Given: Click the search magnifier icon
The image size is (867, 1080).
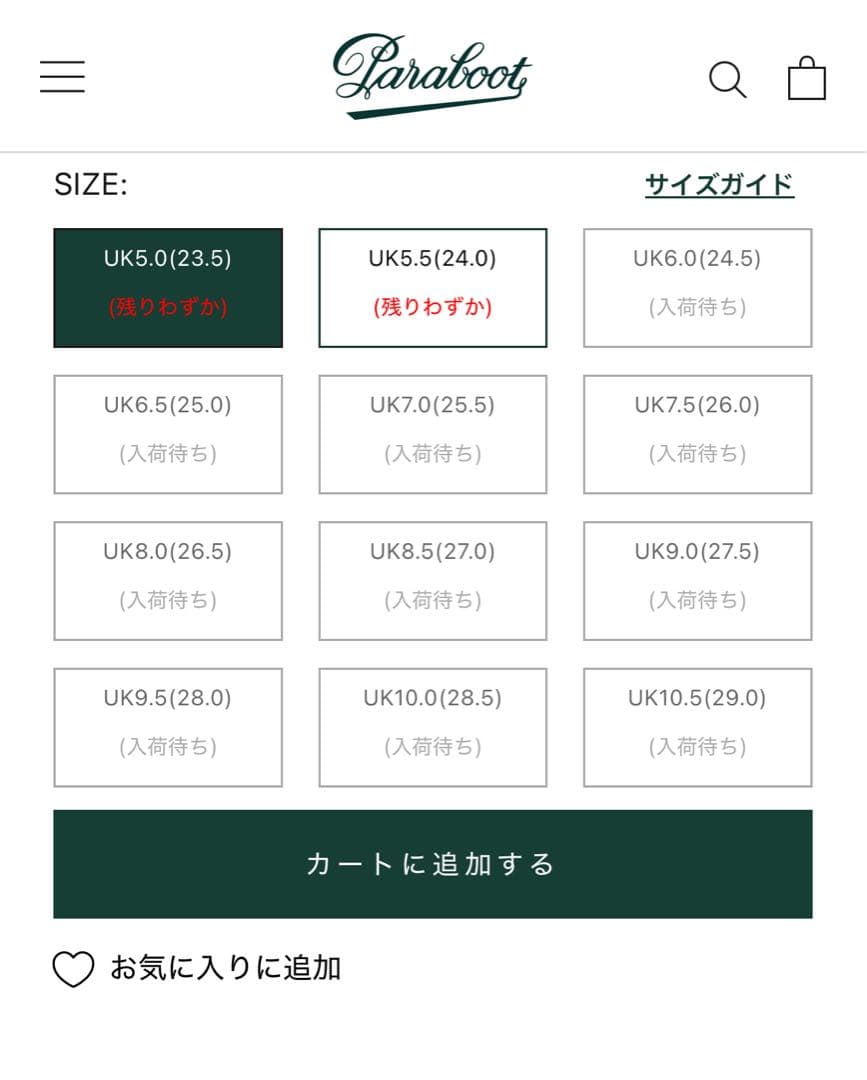Looking at the screenshot, I should coord(727,79).
